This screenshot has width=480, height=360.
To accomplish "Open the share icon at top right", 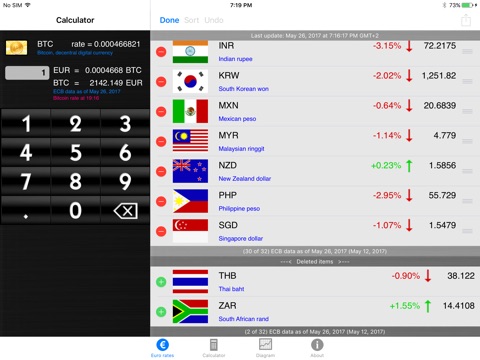I will click(466, 20).
